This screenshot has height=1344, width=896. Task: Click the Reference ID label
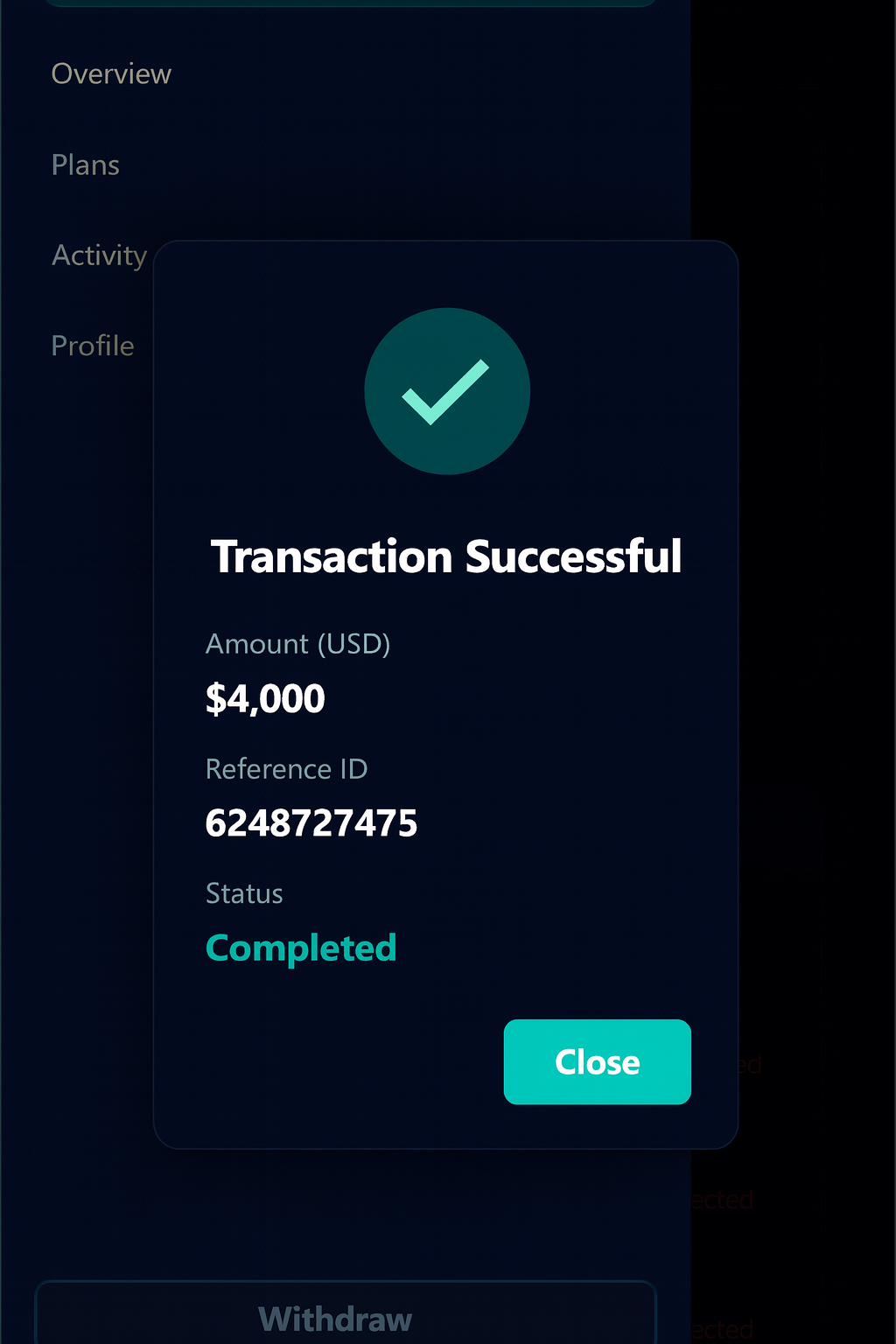tap(286, 768)
